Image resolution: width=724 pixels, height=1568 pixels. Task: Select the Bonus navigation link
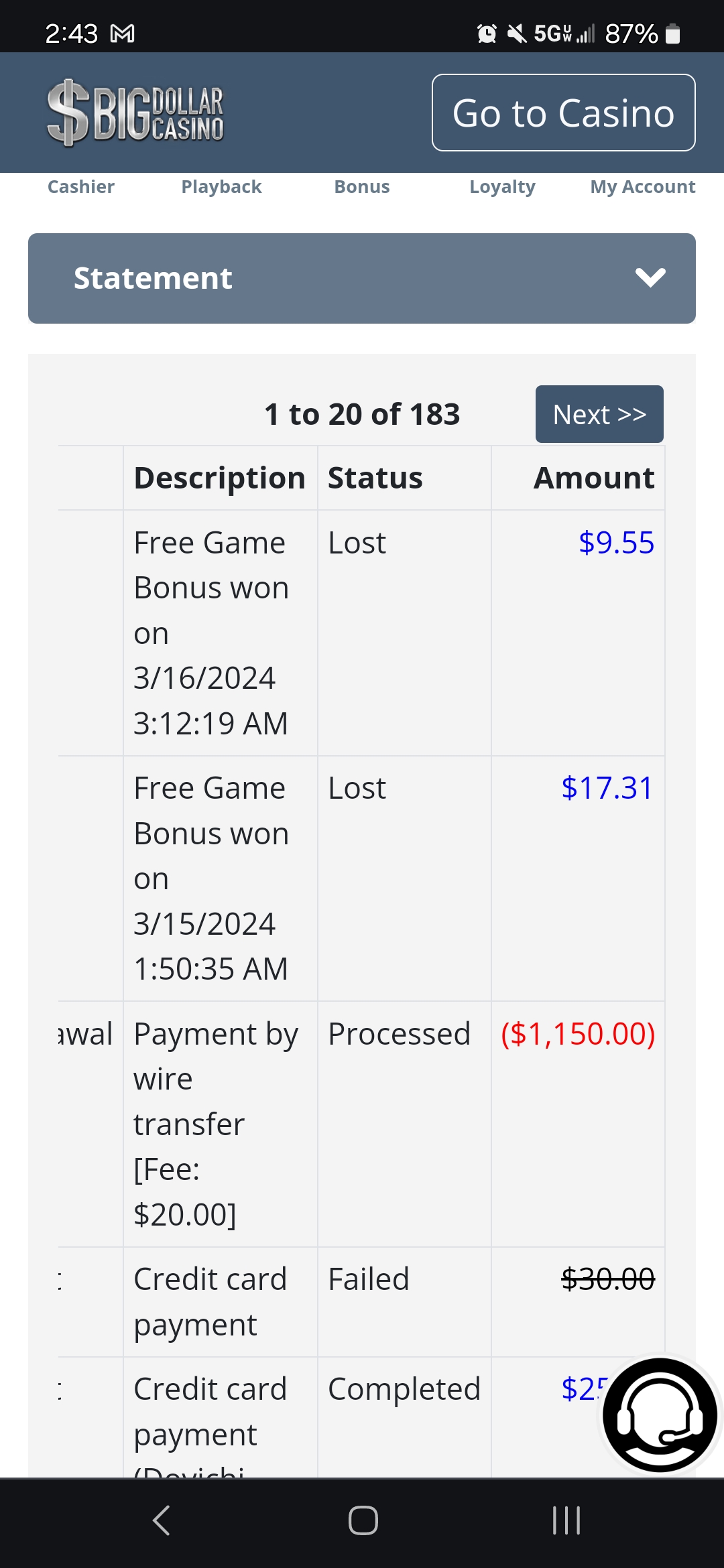point(361,187)
